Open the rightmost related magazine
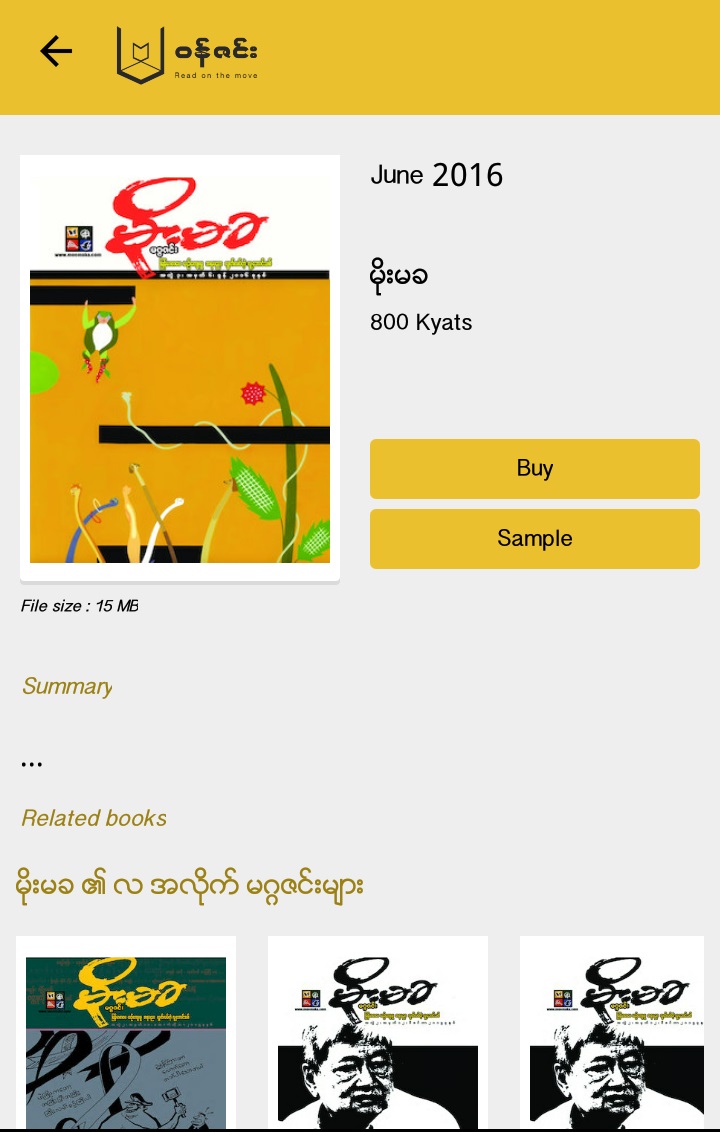This screenshot has width=720, height=1132. [612, 1035]
